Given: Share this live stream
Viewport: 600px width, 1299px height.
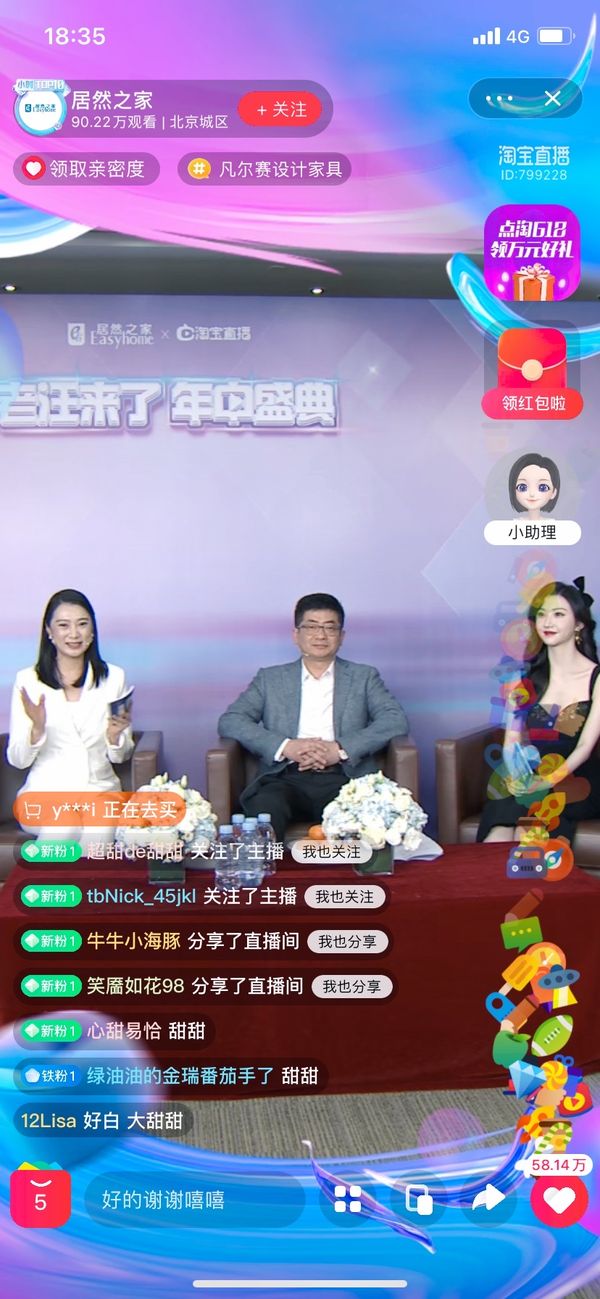Looking at the screenshot, I should point(488,1198).
